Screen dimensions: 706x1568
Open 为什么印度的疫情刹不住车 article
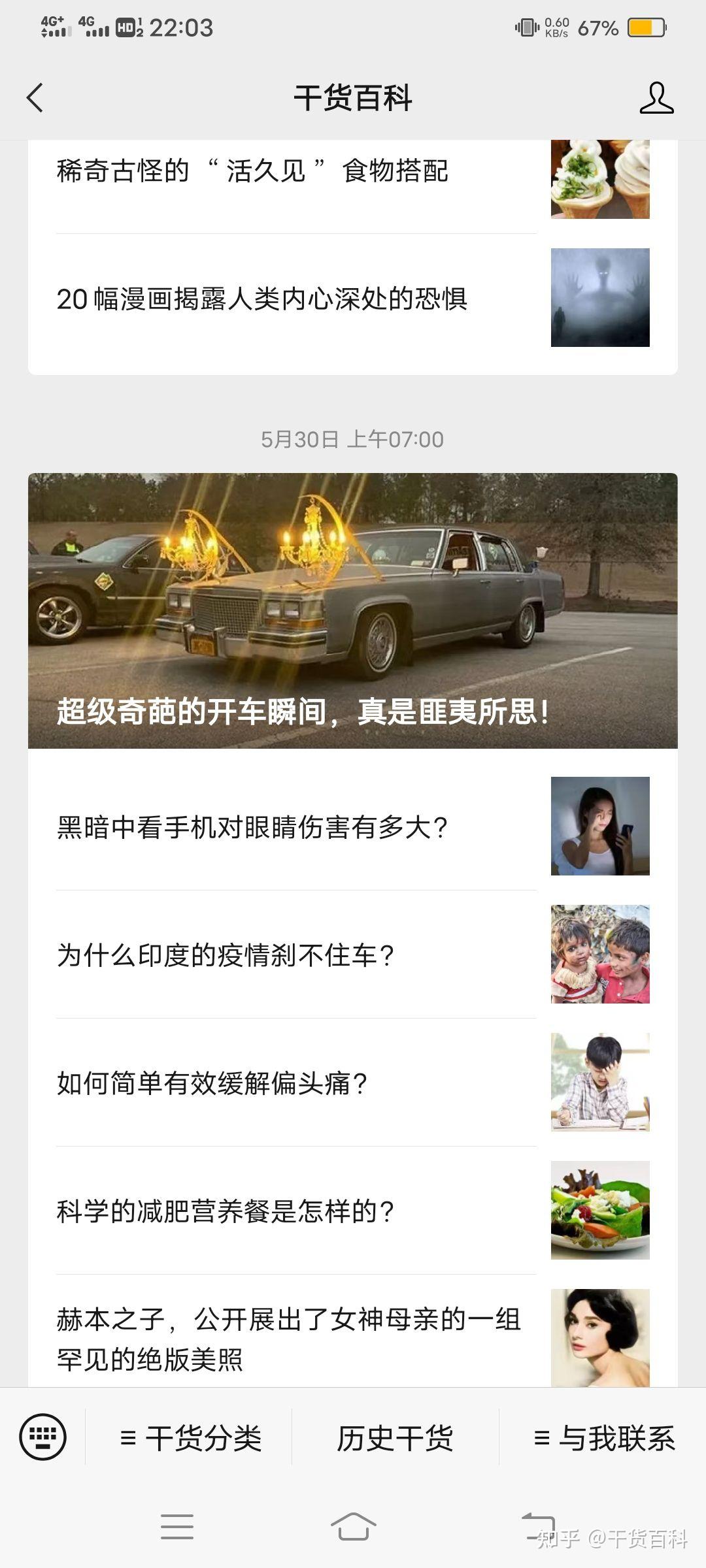(x=226, y=955)
